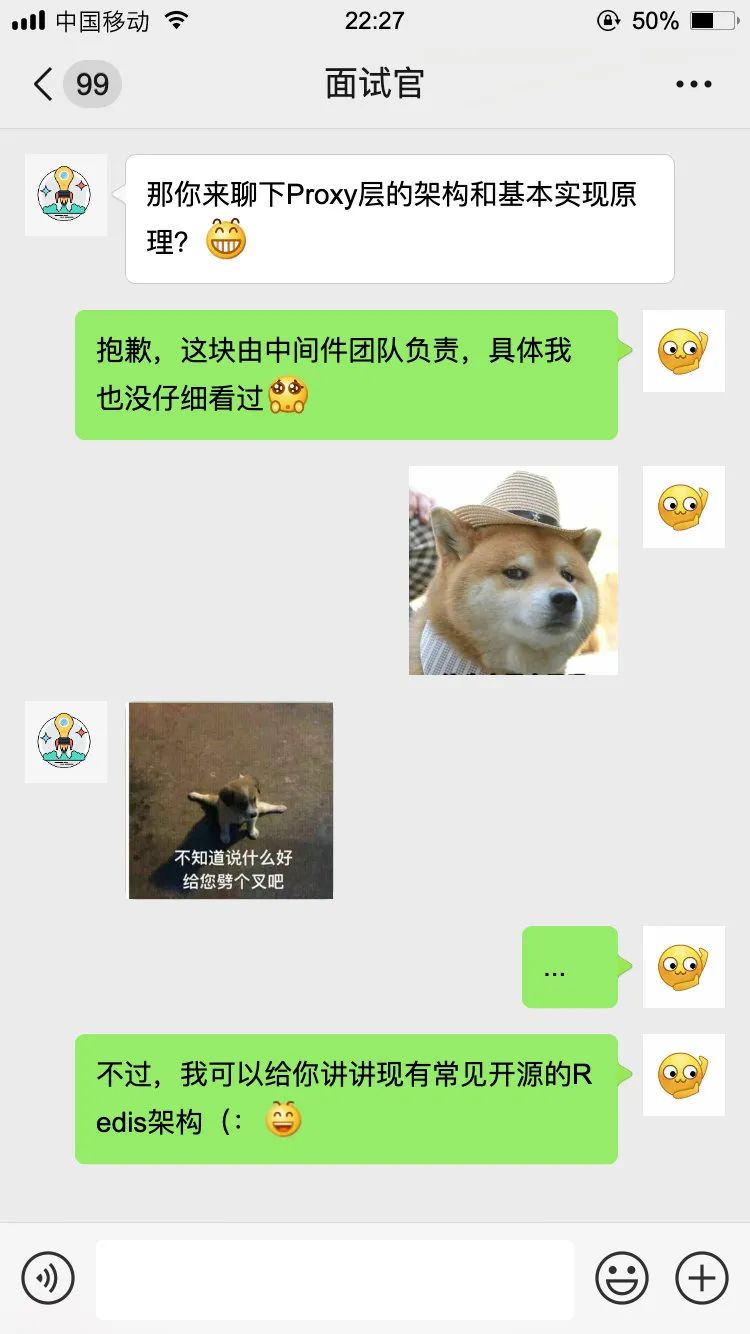Open the chat details overflow menu
750x1334 pixels.
pyautogui.click(x=693, y=84)
